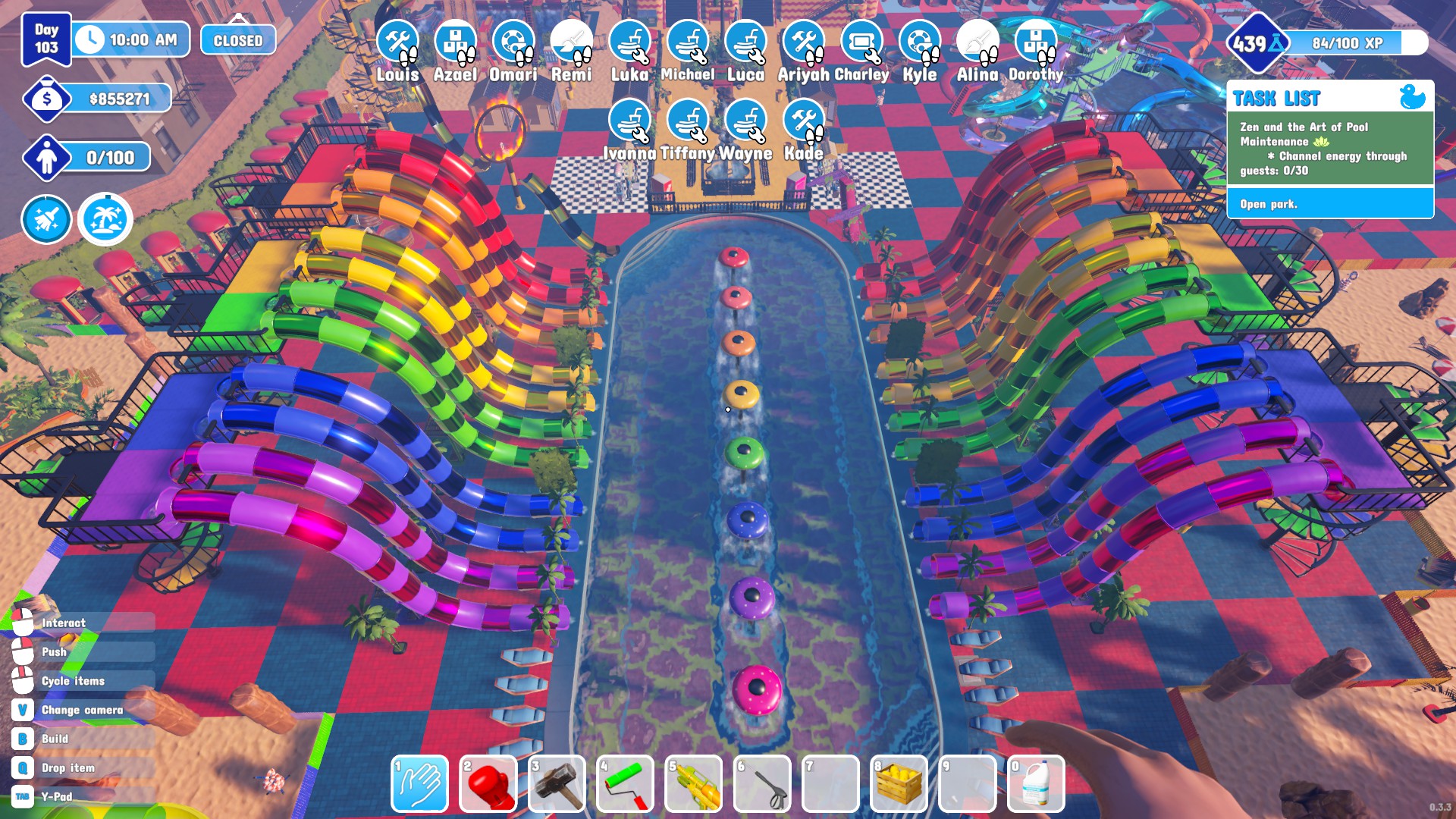The image size is (1456, 819).
Task: Select the hand tool in slot 1
Action: coord(420,784)
